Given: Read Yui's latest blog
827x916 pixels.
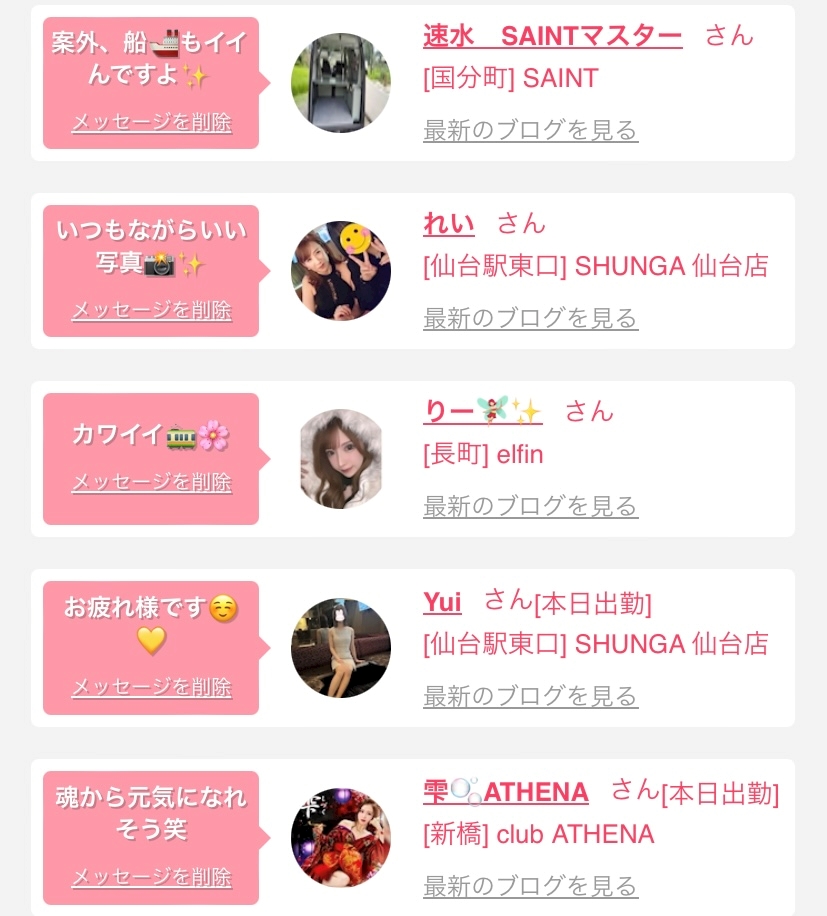Looking at the screenshot, I should (530, 696).
